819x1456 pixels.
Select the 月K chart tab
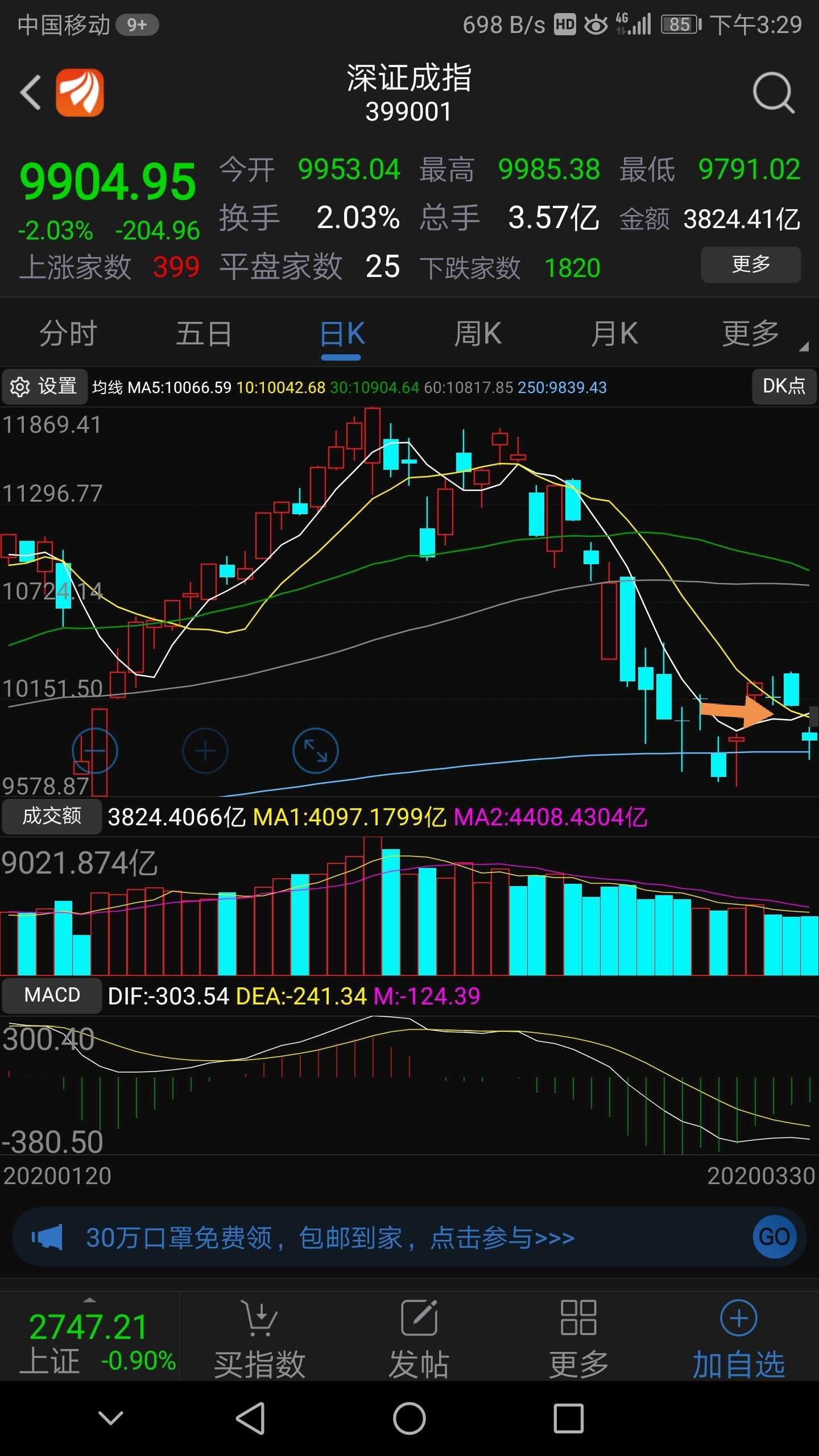[x=614, y=334]
